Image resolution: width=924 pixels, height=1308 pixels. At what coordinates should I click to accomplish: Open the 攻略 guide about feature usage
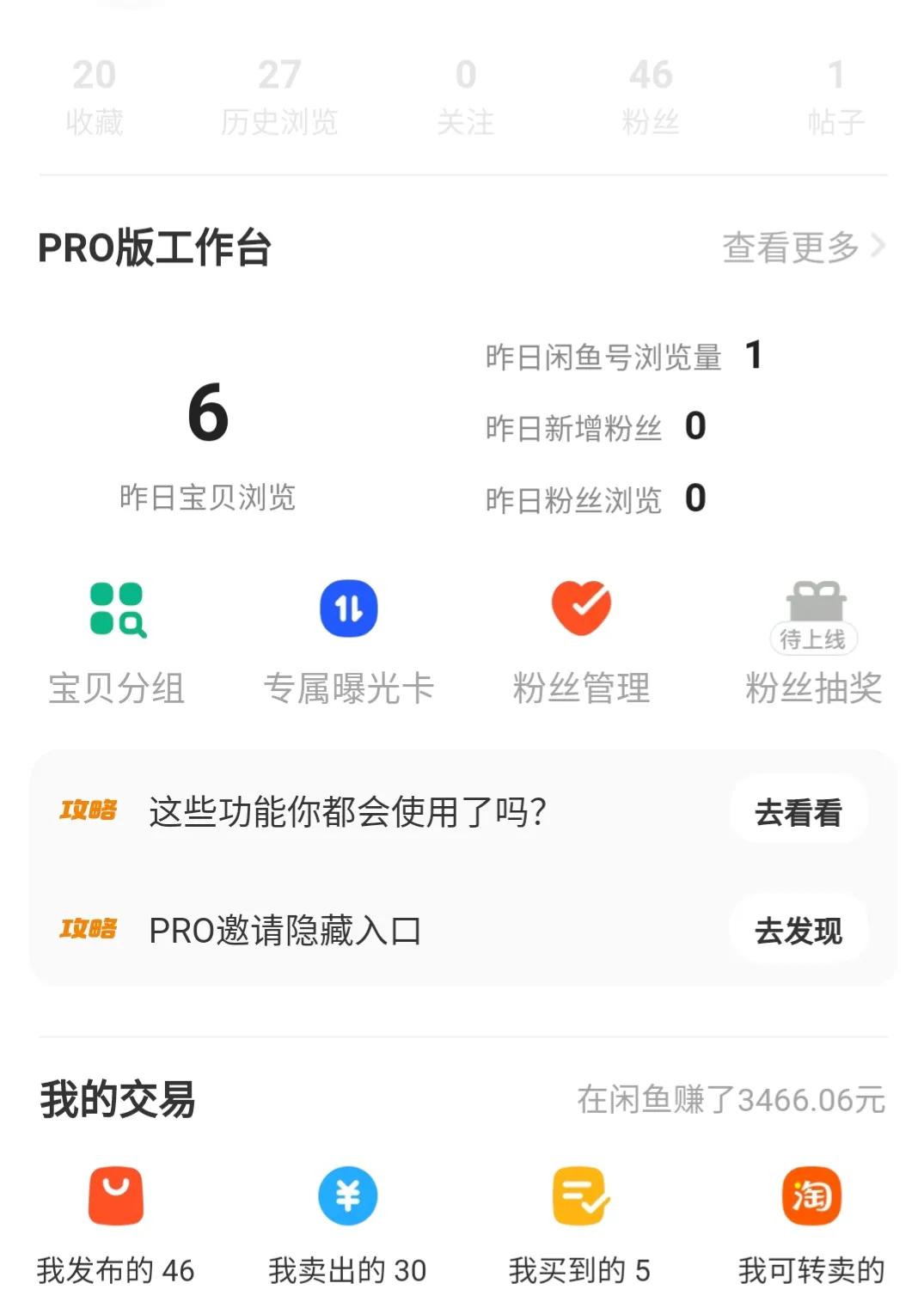coord(347,810)
